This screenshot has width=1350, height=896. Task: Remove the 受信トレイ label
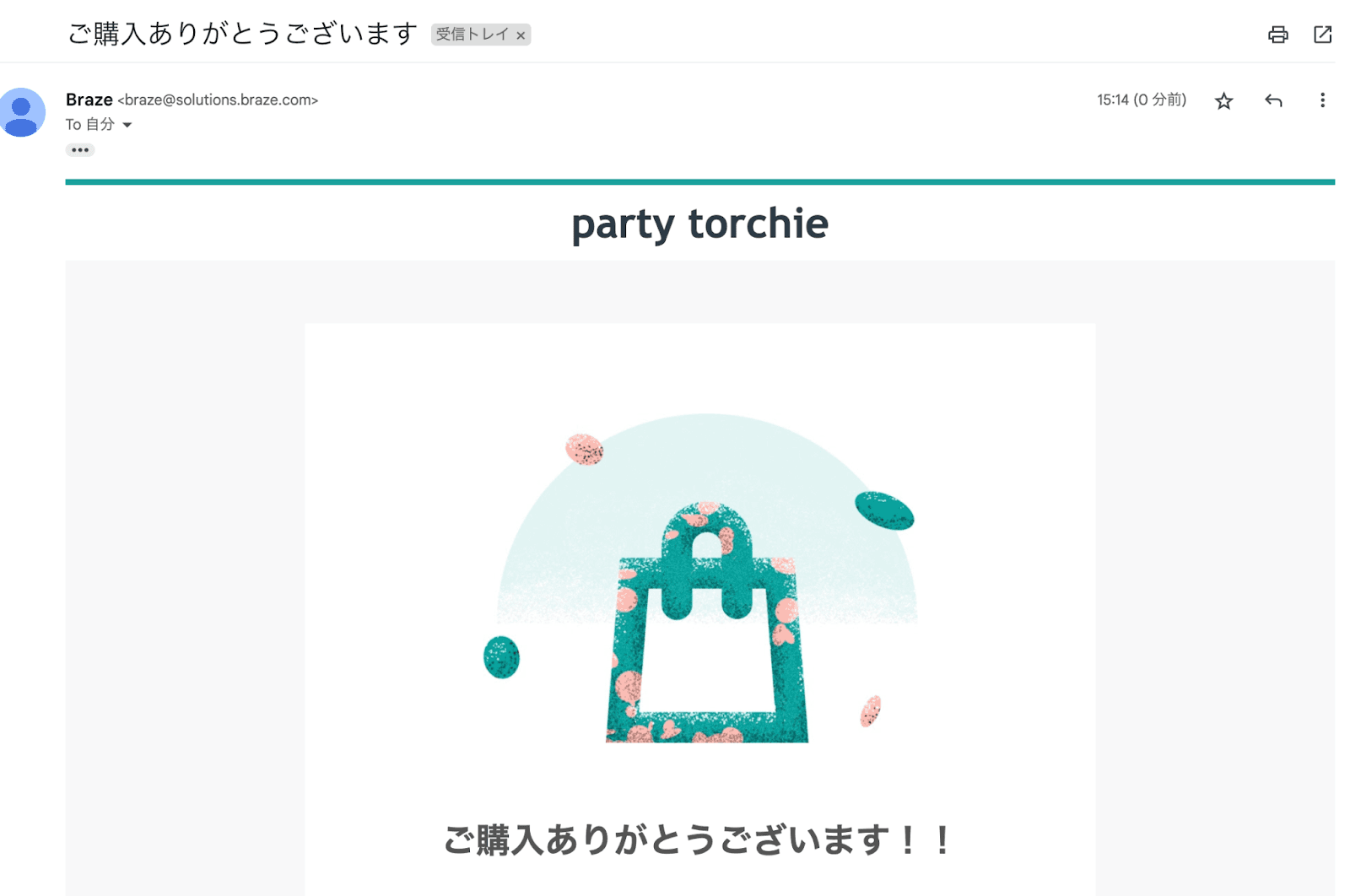(521, 35)
